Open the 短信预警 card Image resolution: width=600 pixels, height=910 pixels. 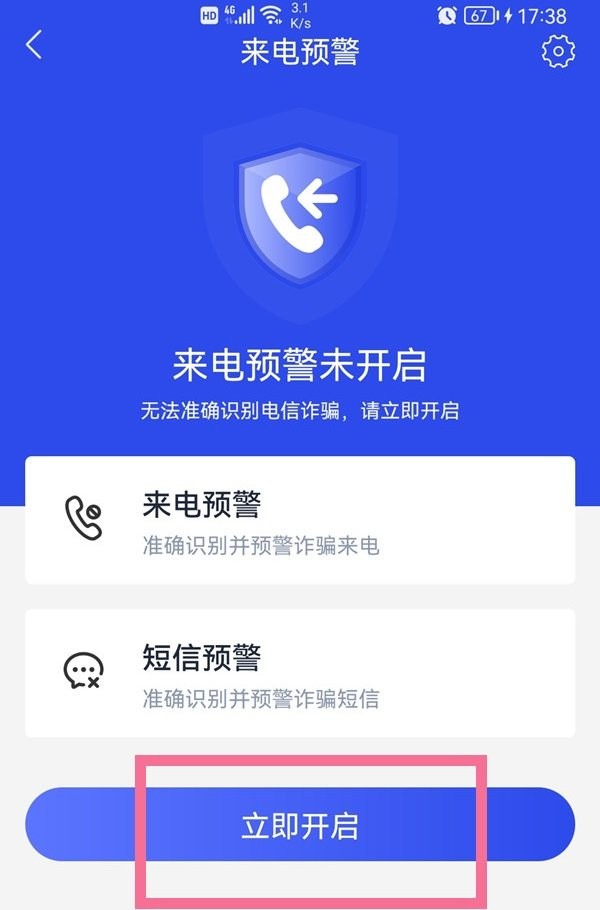click(300, 673)
